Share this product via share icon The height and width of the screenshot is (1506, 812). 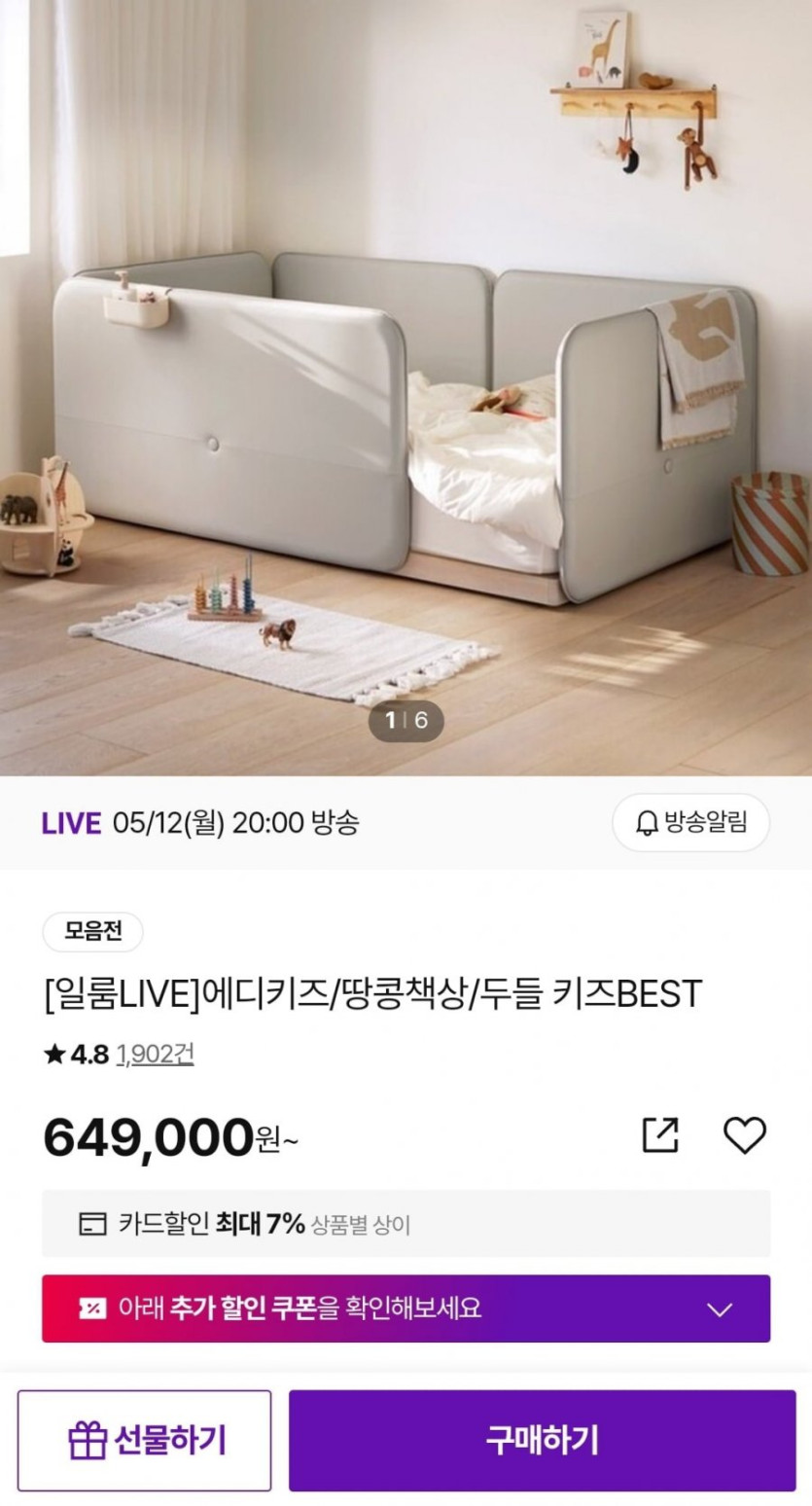(660, 1135)
